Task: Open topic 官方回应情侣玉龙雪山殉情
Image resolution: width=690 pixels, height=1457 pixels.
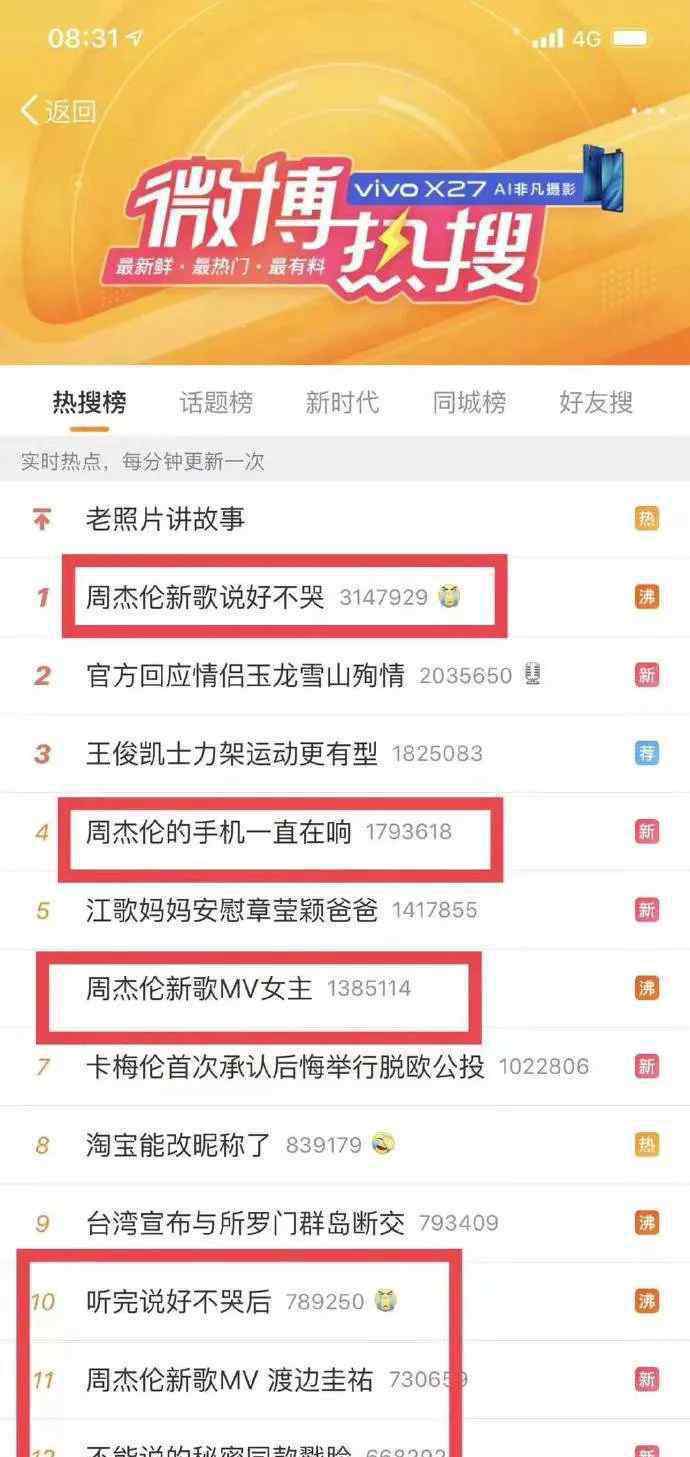Action: click(345, 675)
